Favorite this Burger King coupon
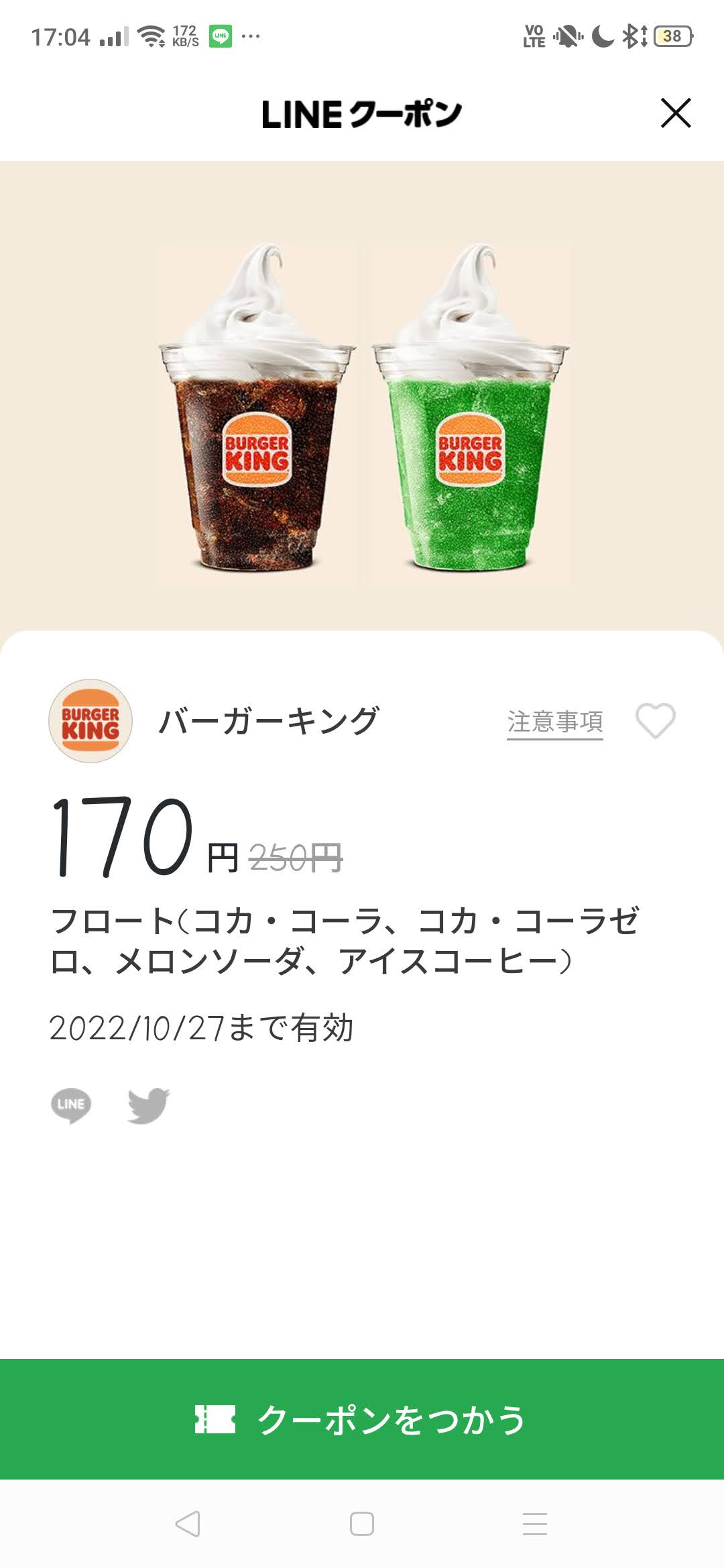This screenshot has height=1568, width=724. 655,721
